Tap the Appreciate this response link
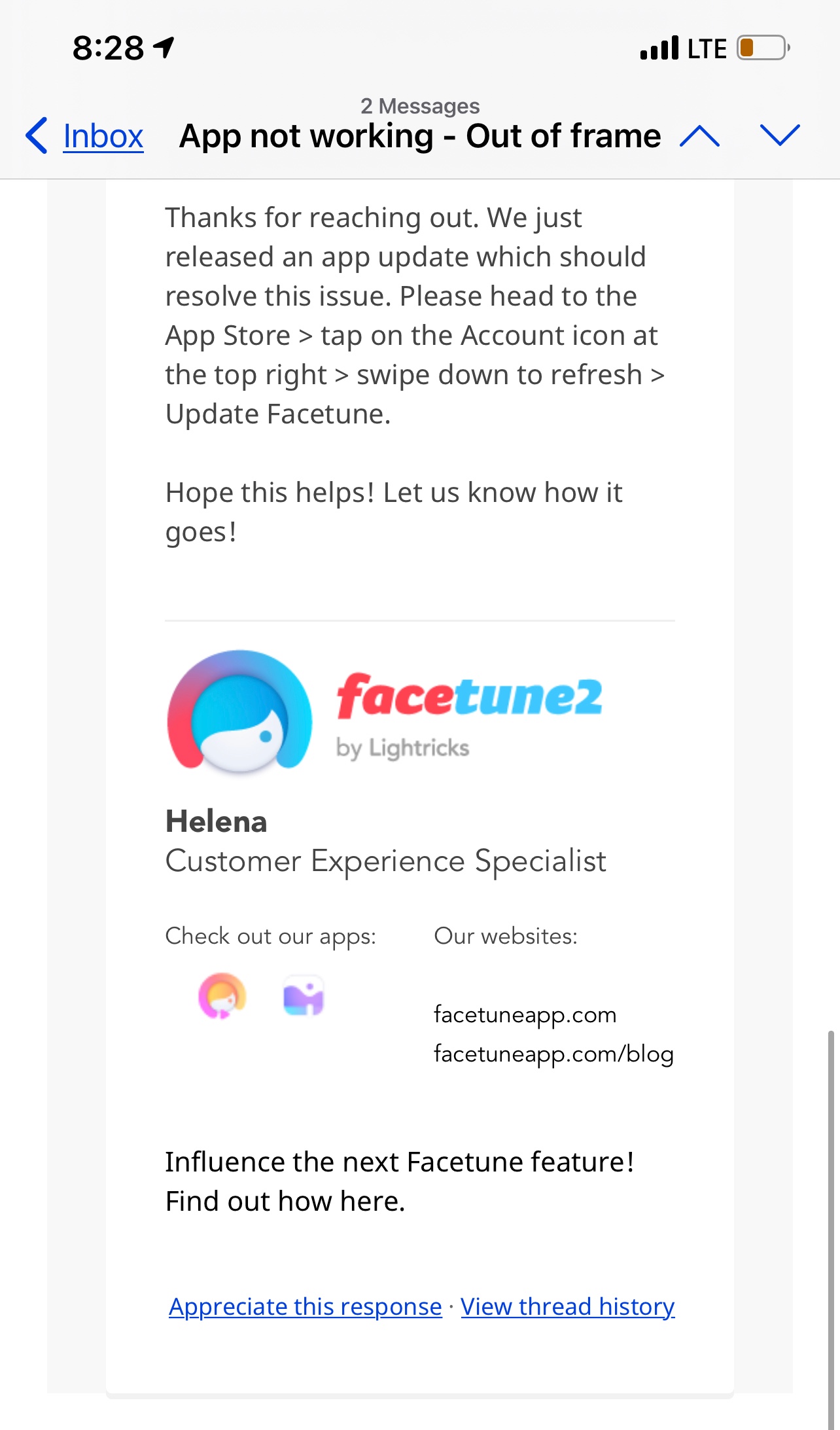The image size is (840, 1430). [x=306, y=1306]
